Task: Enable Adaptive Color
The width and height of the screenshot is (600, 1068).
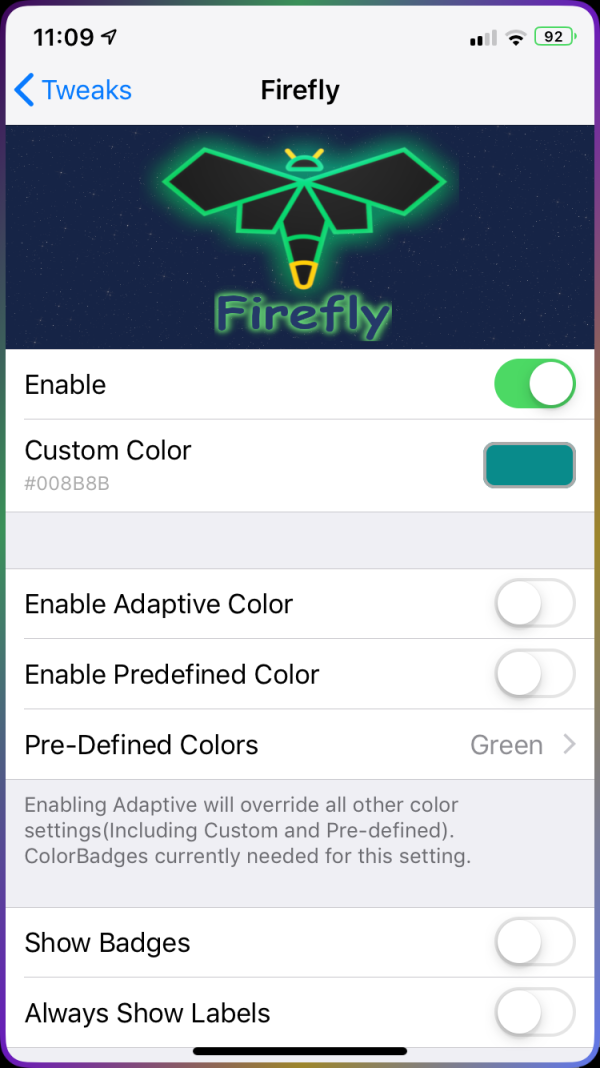Action: click(x=534, y=604)
